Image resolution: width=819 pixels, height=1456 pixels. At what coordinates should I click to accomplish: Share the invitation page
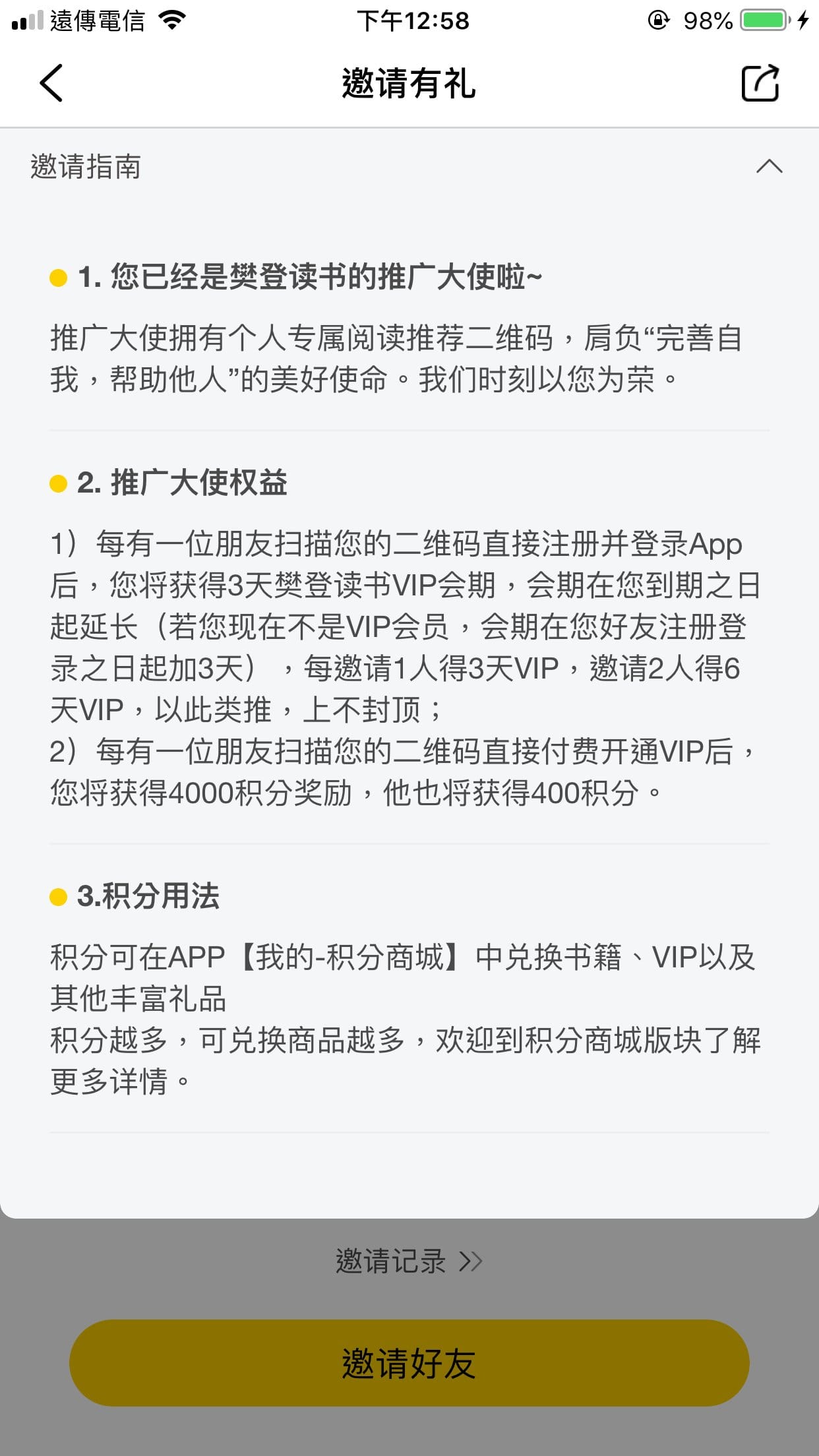[760, 83]
